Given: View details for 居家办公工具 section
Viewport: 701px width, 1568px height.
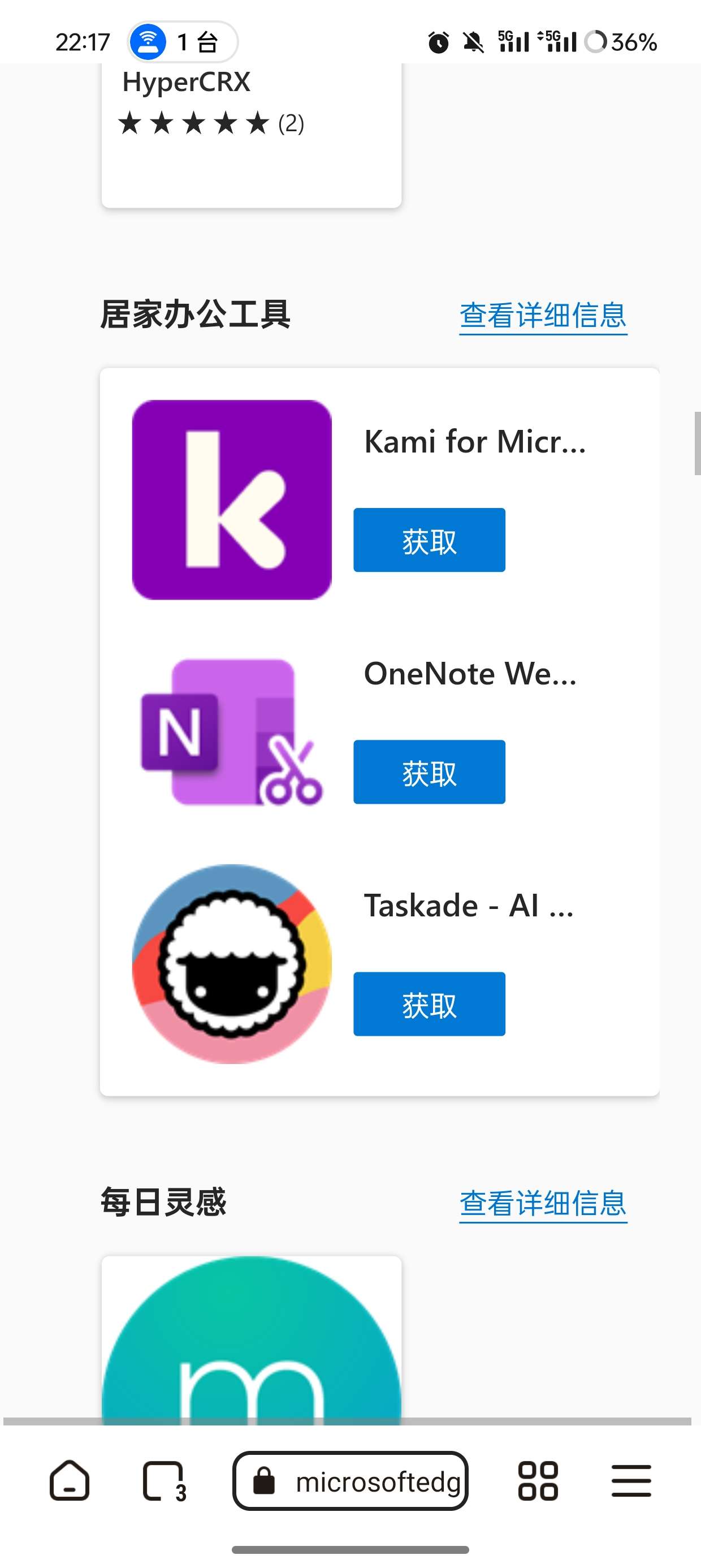Looking at the screenshot, I should click(x=543, y=315).
